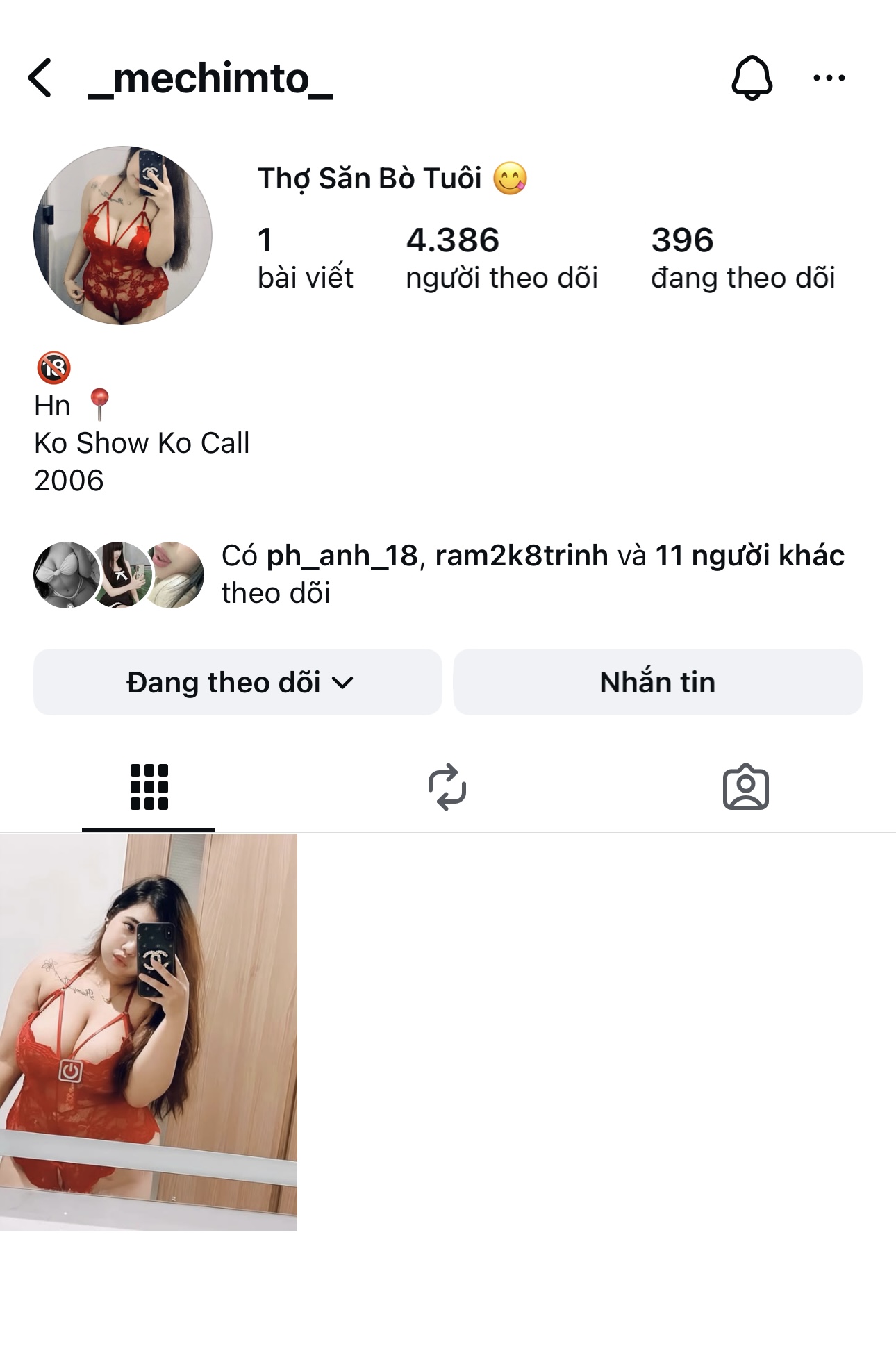Open the notifications bell for this profile
Viewport: 896px width, 1369px height.
pos(752,78)
